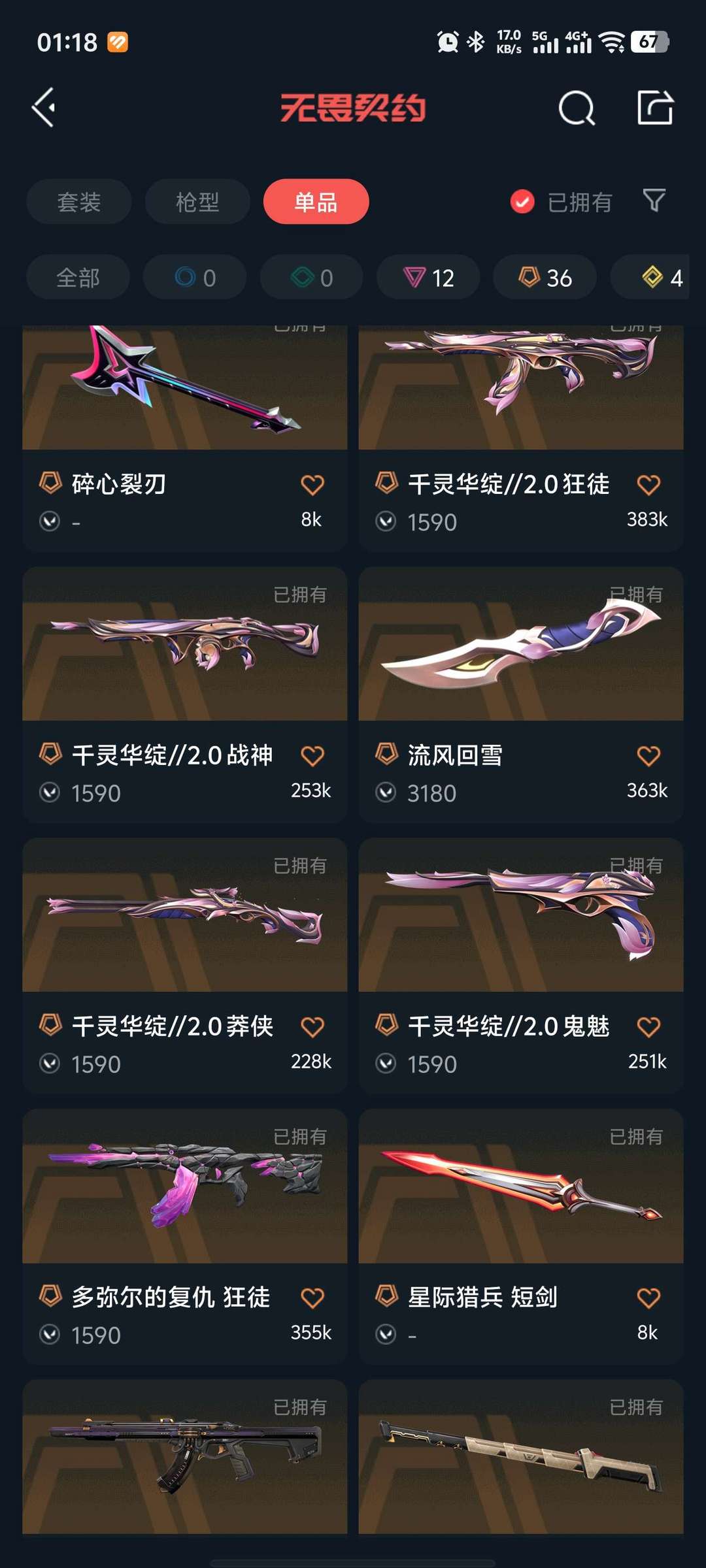Switch to the 枪型 tab
The image size is (706, 1568).
[x=197, y=202]
